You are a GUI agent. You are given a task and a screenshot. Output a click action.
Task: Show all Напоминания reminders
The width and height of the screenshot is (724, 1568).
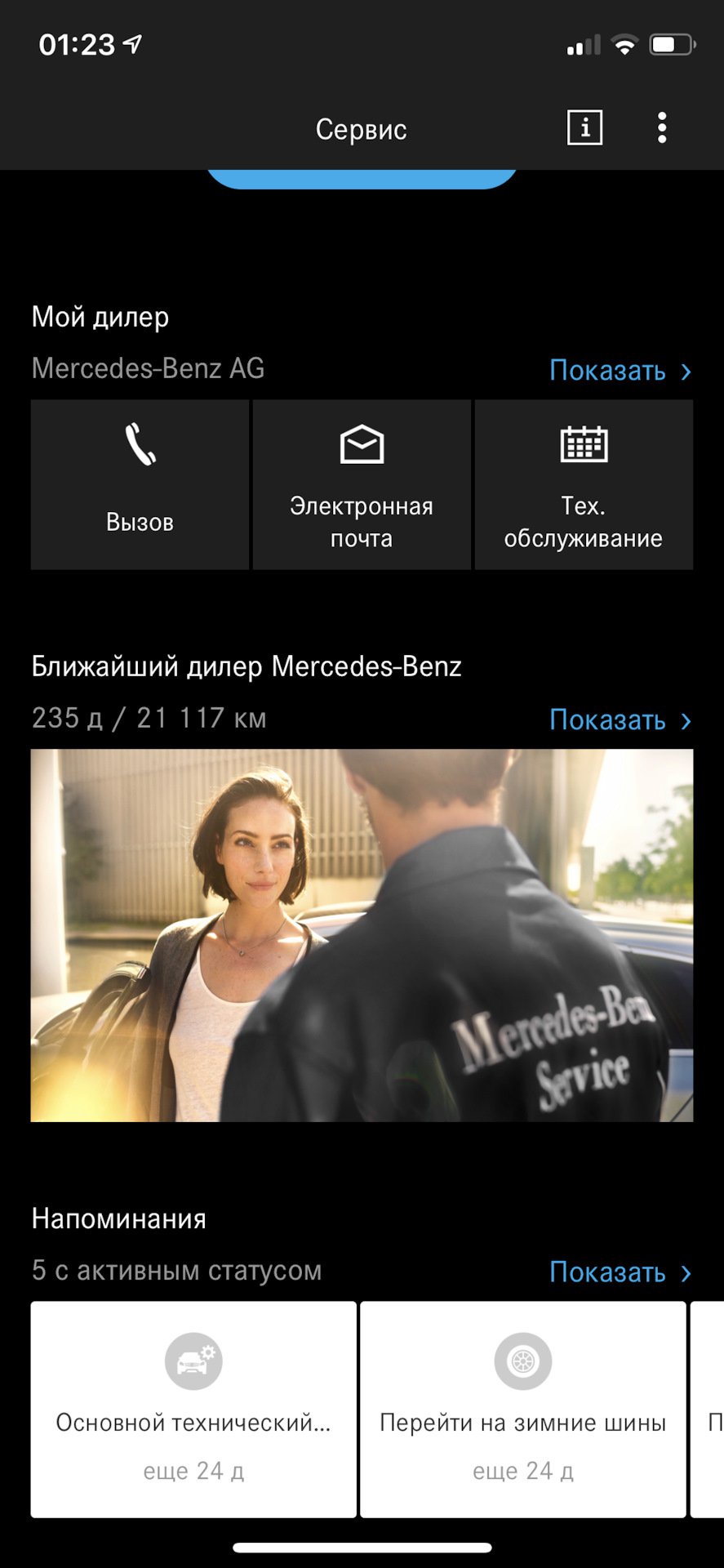click(x=620, y=1272)
